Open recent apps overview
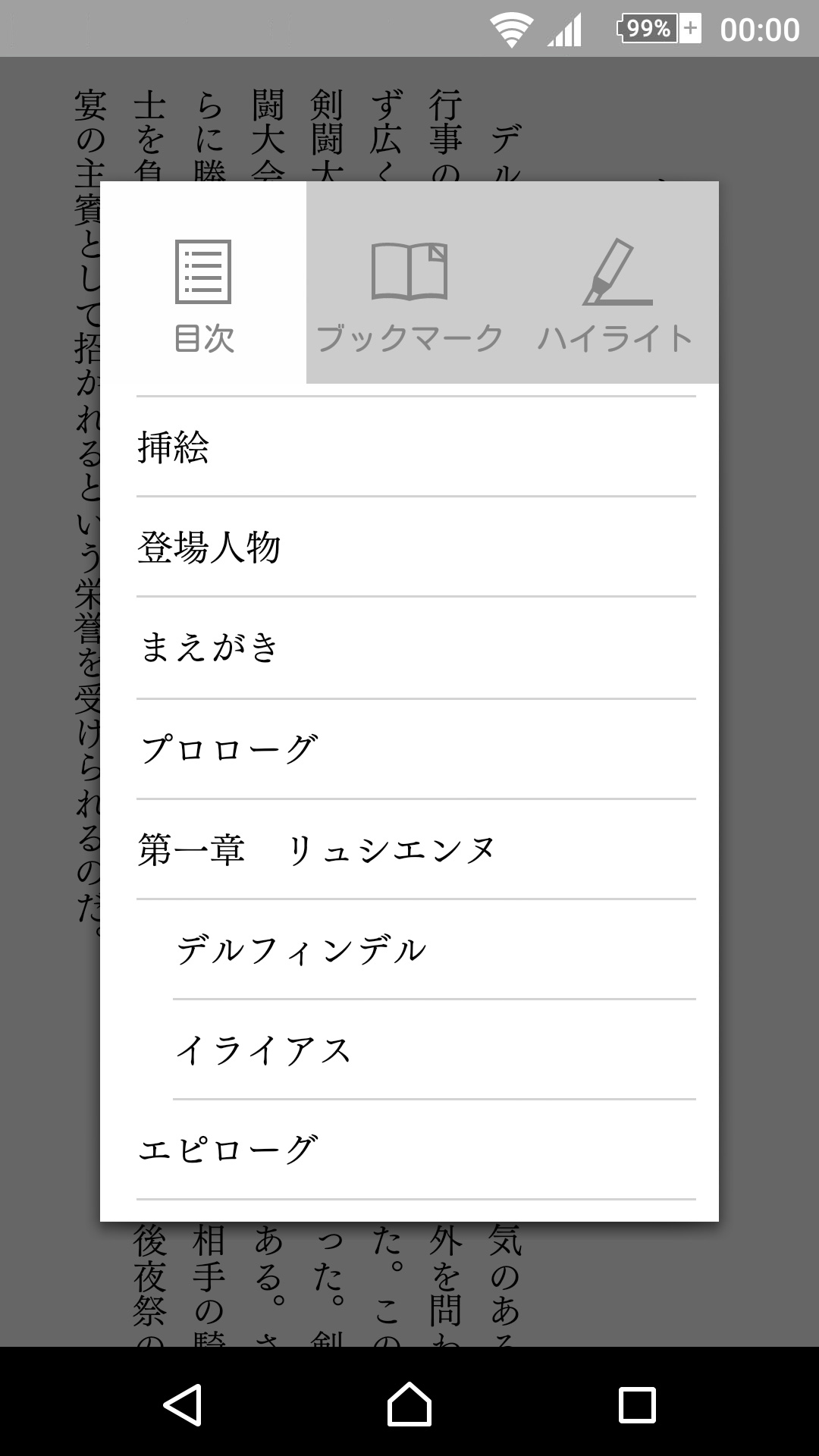 point(637,1404)
